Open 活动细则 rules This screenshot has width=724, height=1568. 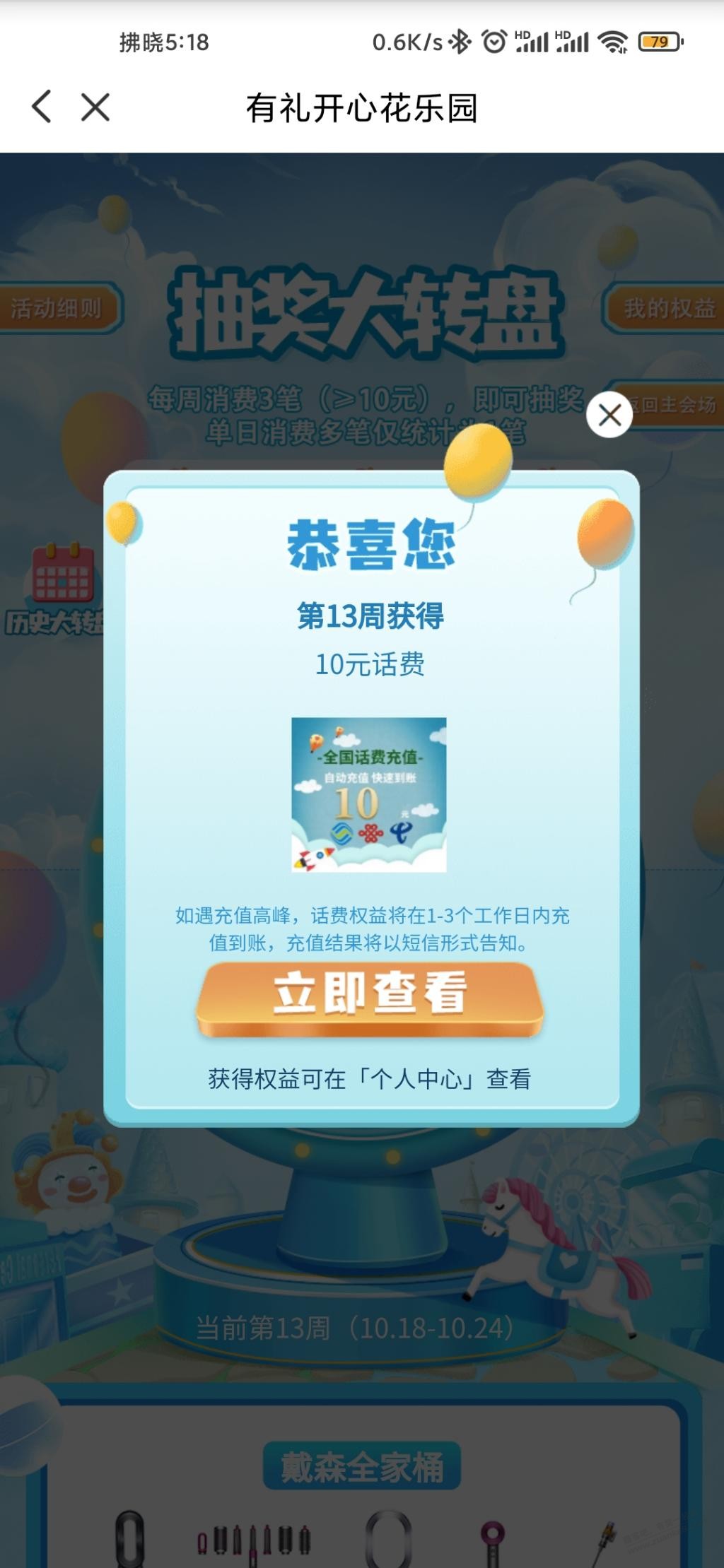tap(58, 309)
